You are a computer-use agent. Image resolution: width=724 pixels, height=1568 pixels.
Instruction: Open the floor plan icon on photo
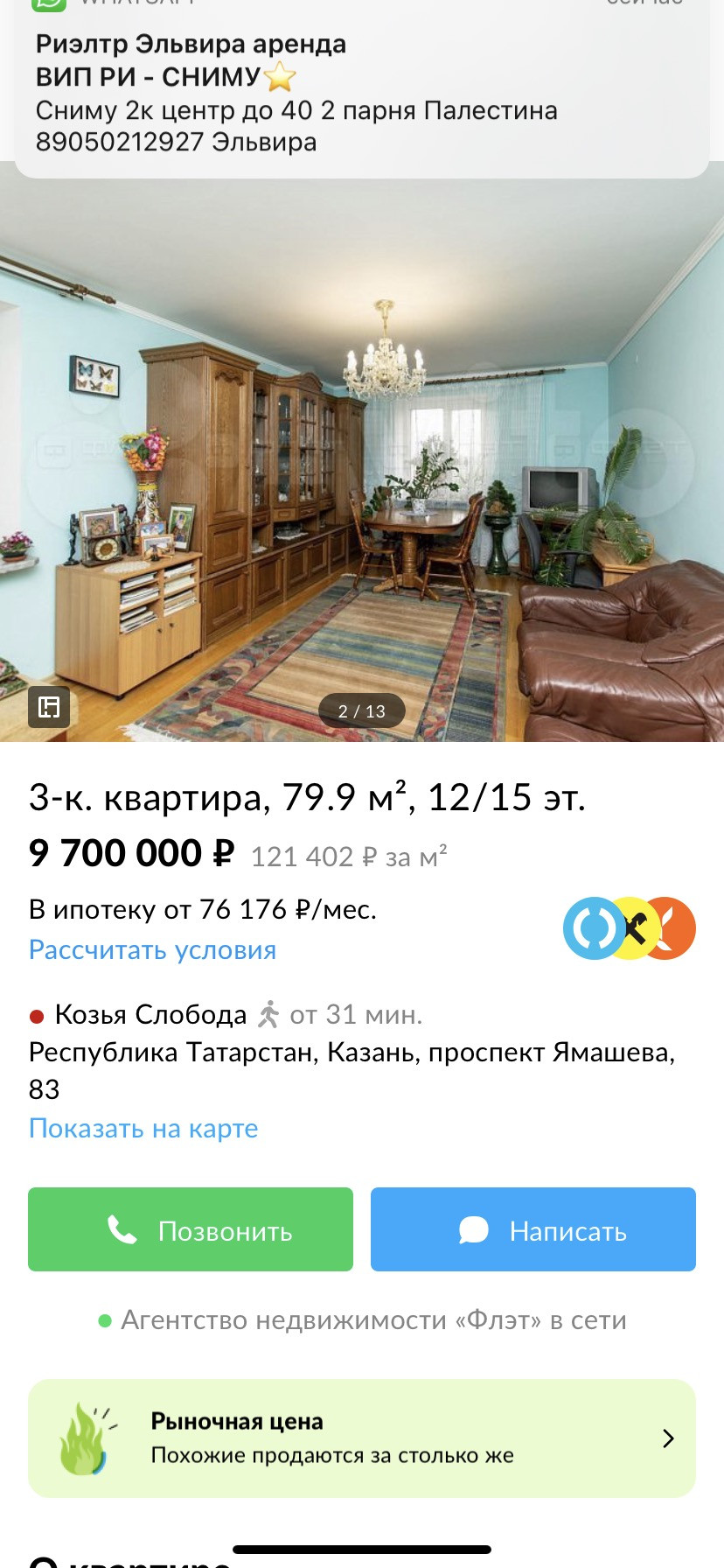tap(49, 707)
